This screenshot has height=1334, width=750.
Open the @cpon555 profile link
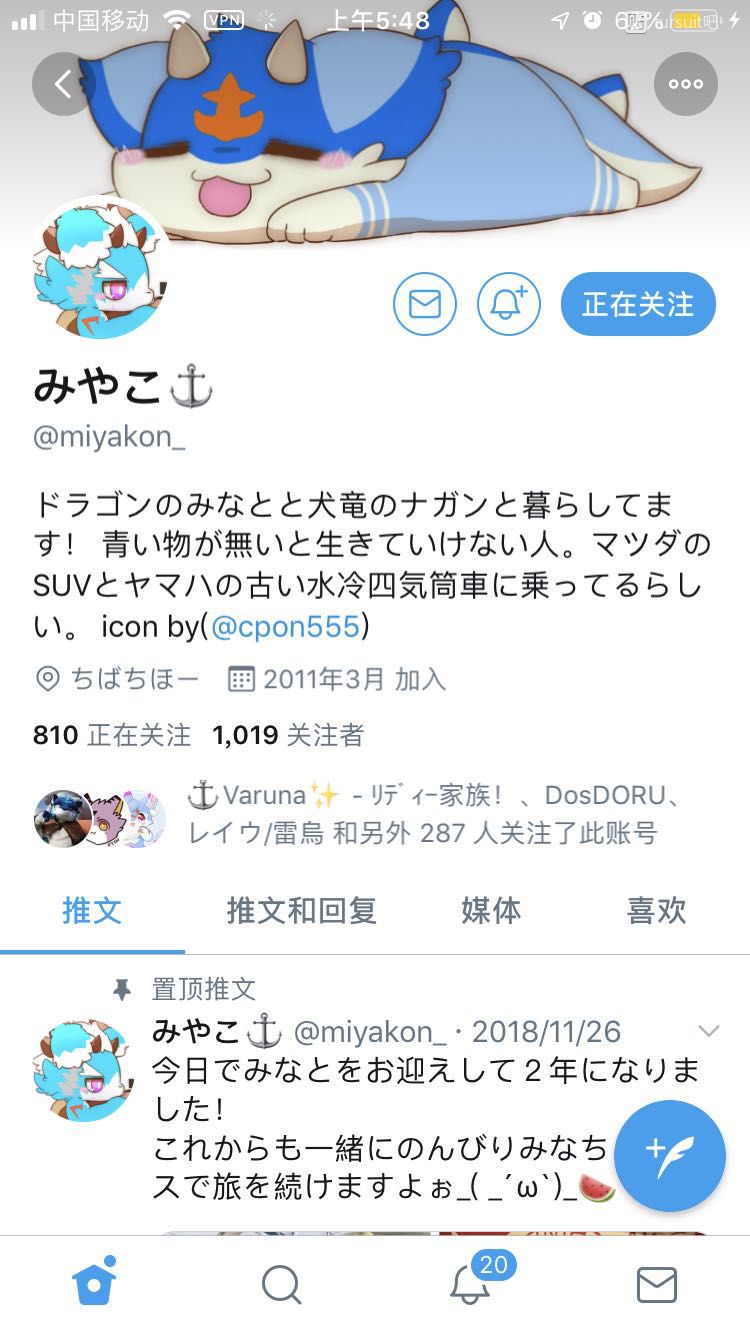(285, 627)
